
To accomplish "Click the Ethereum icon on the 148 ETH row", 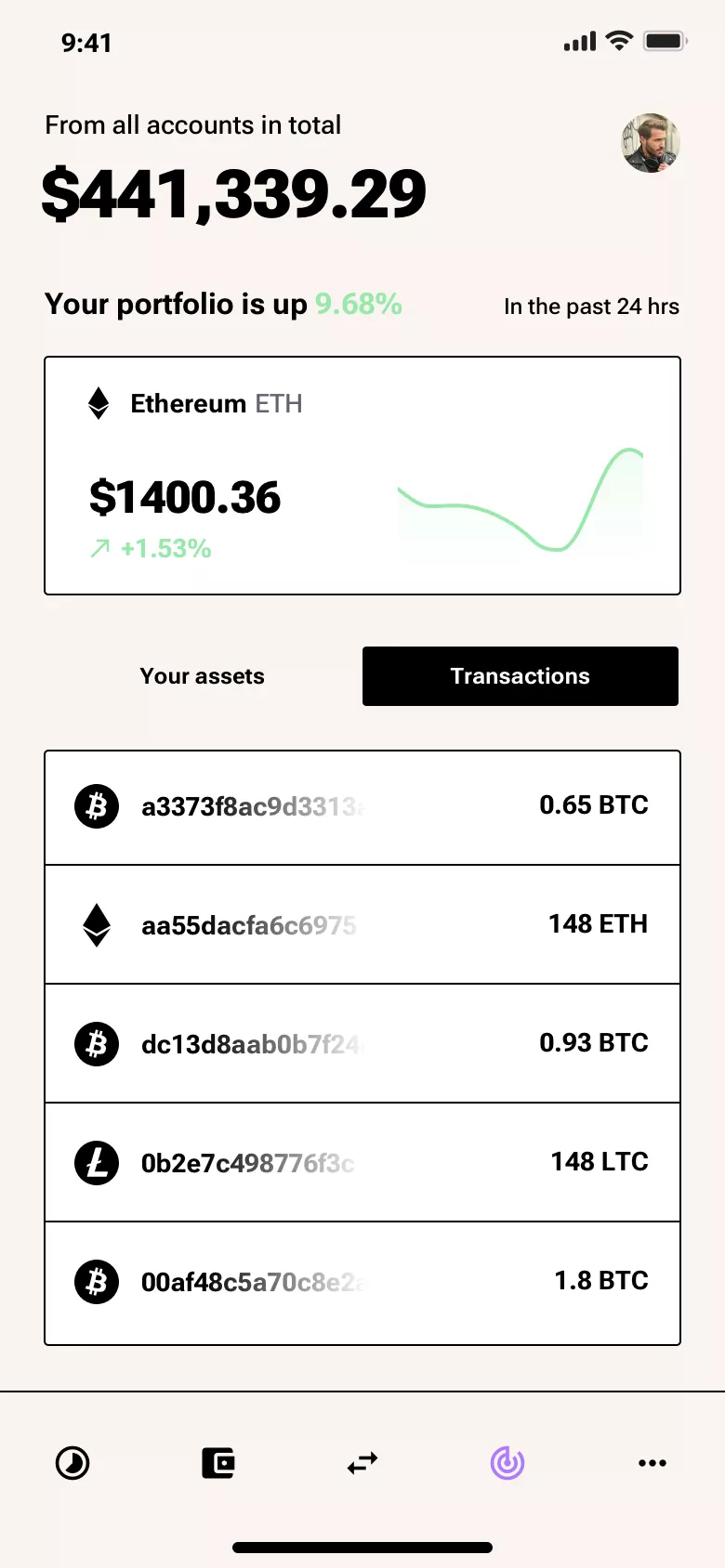I will tap(96, 924).
